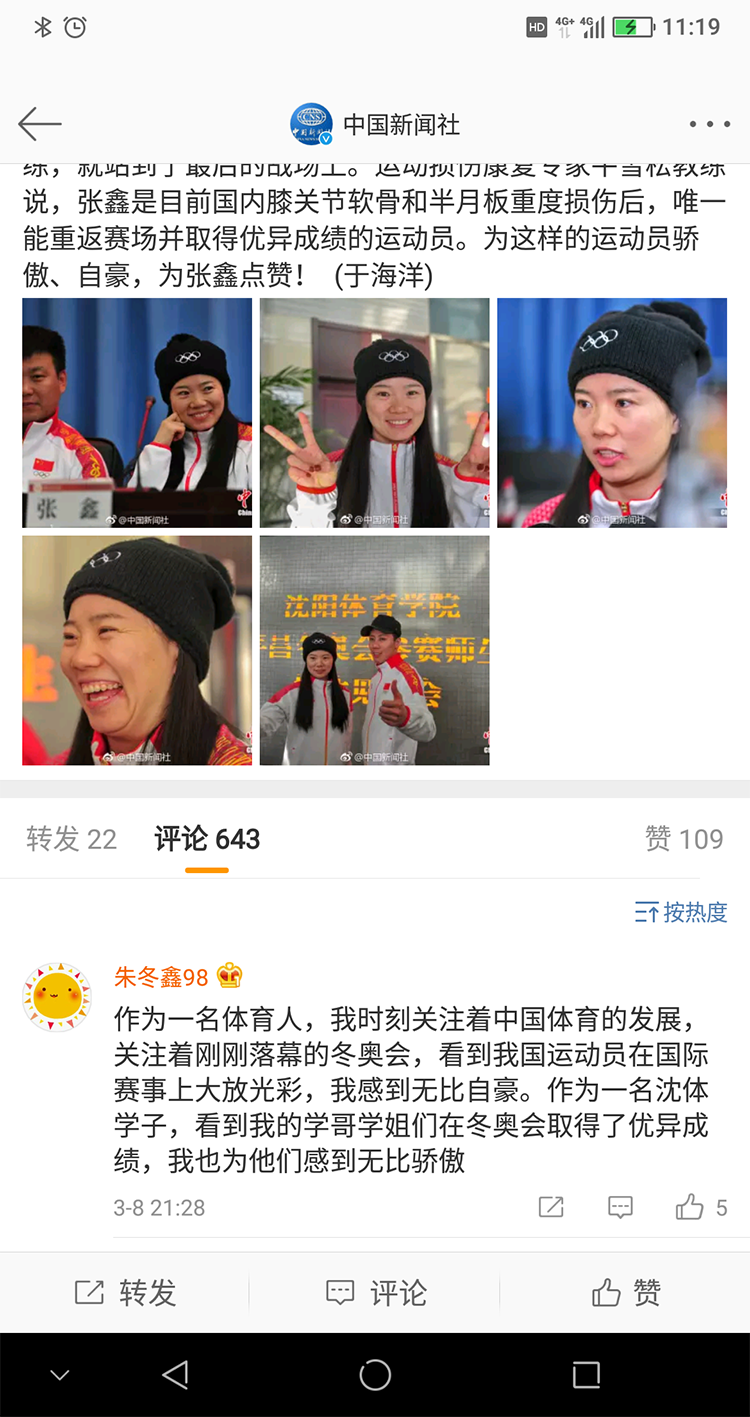The width and height of the screenshot is (750, 1417).
Task: Visit the 朱冬鑫98 username link
Action: pyautogui.click(x=161, y=976)
